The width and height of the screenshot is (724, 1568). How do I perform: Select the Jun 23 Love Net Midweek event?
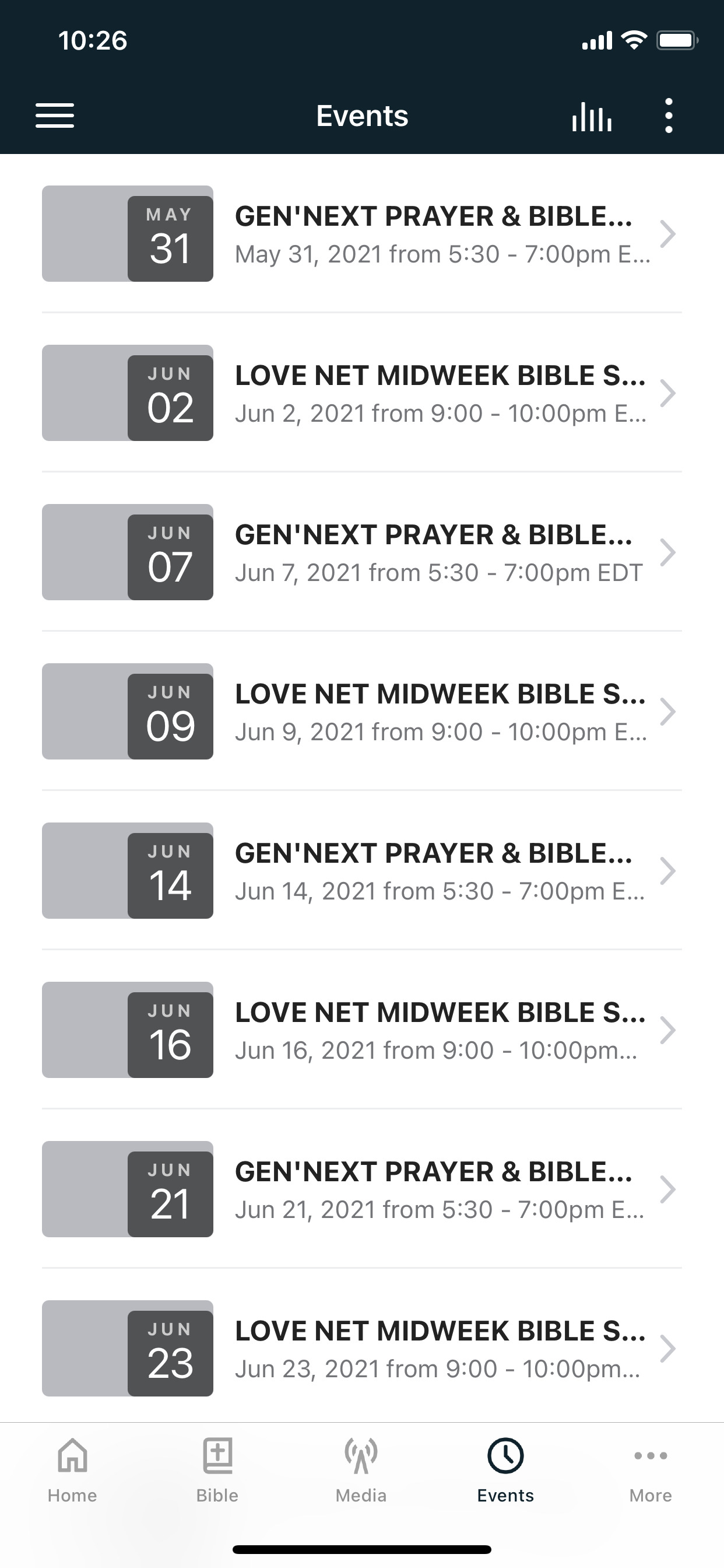[x=362, y=1348]
